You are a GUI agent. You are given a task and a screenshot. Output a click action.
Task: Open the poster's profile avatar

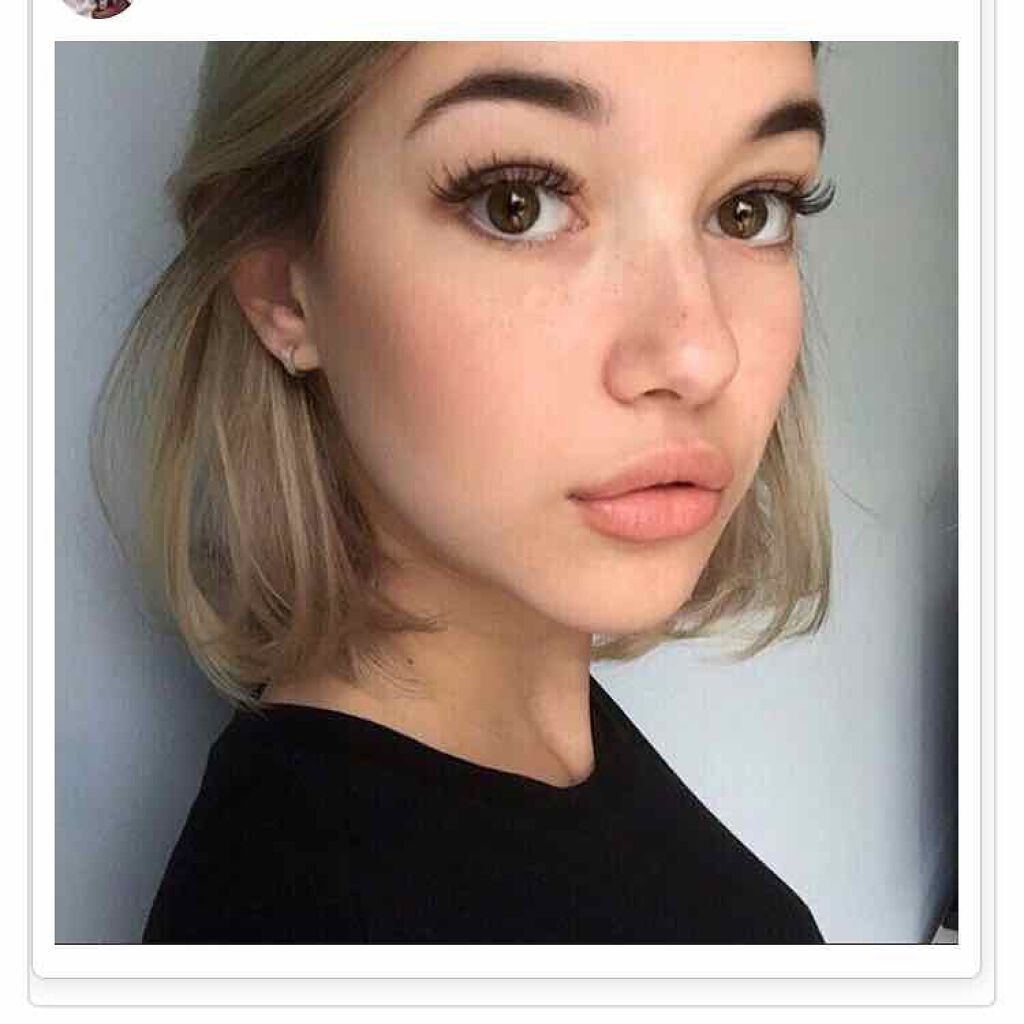click(97, 6)
